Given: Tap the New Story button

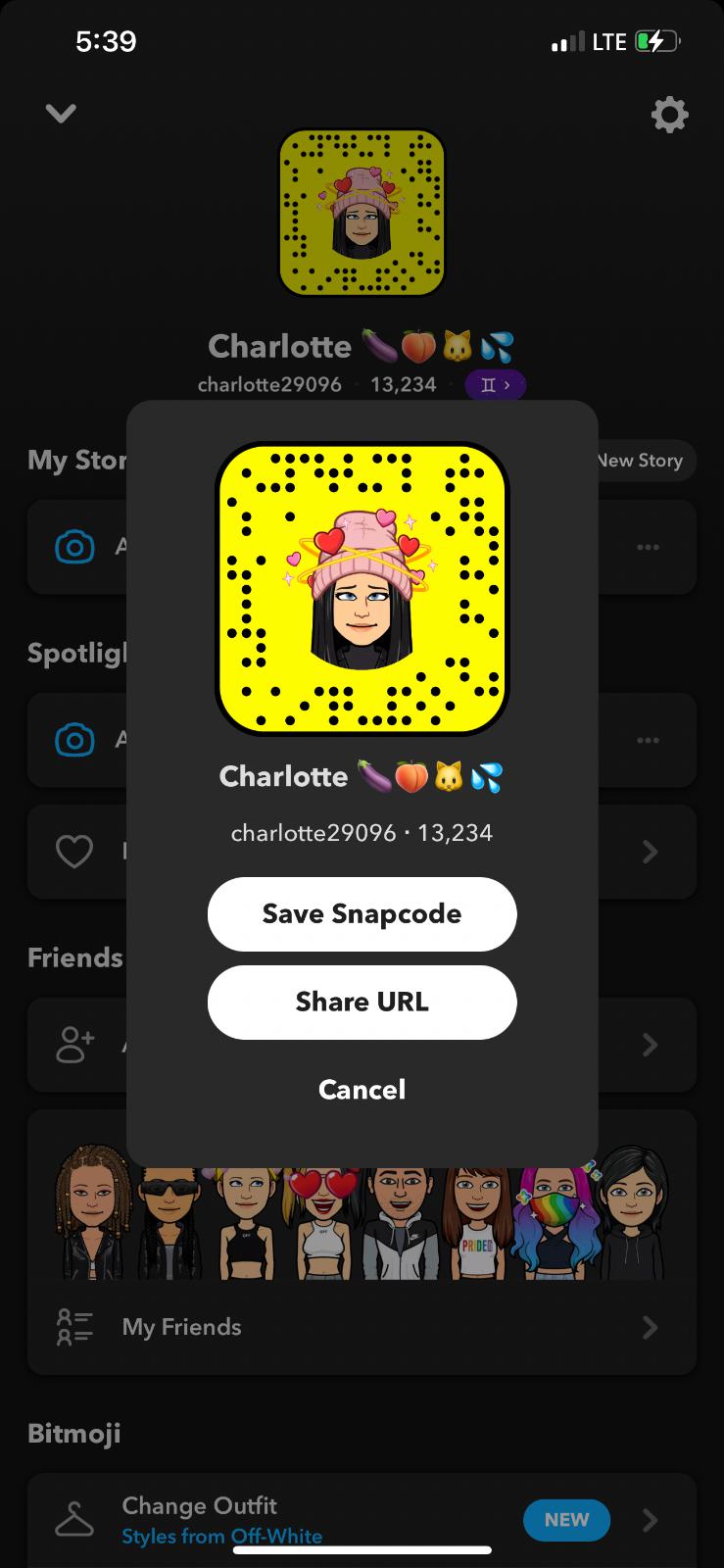Looking at the screenshot, I should [x=645, y=461].
